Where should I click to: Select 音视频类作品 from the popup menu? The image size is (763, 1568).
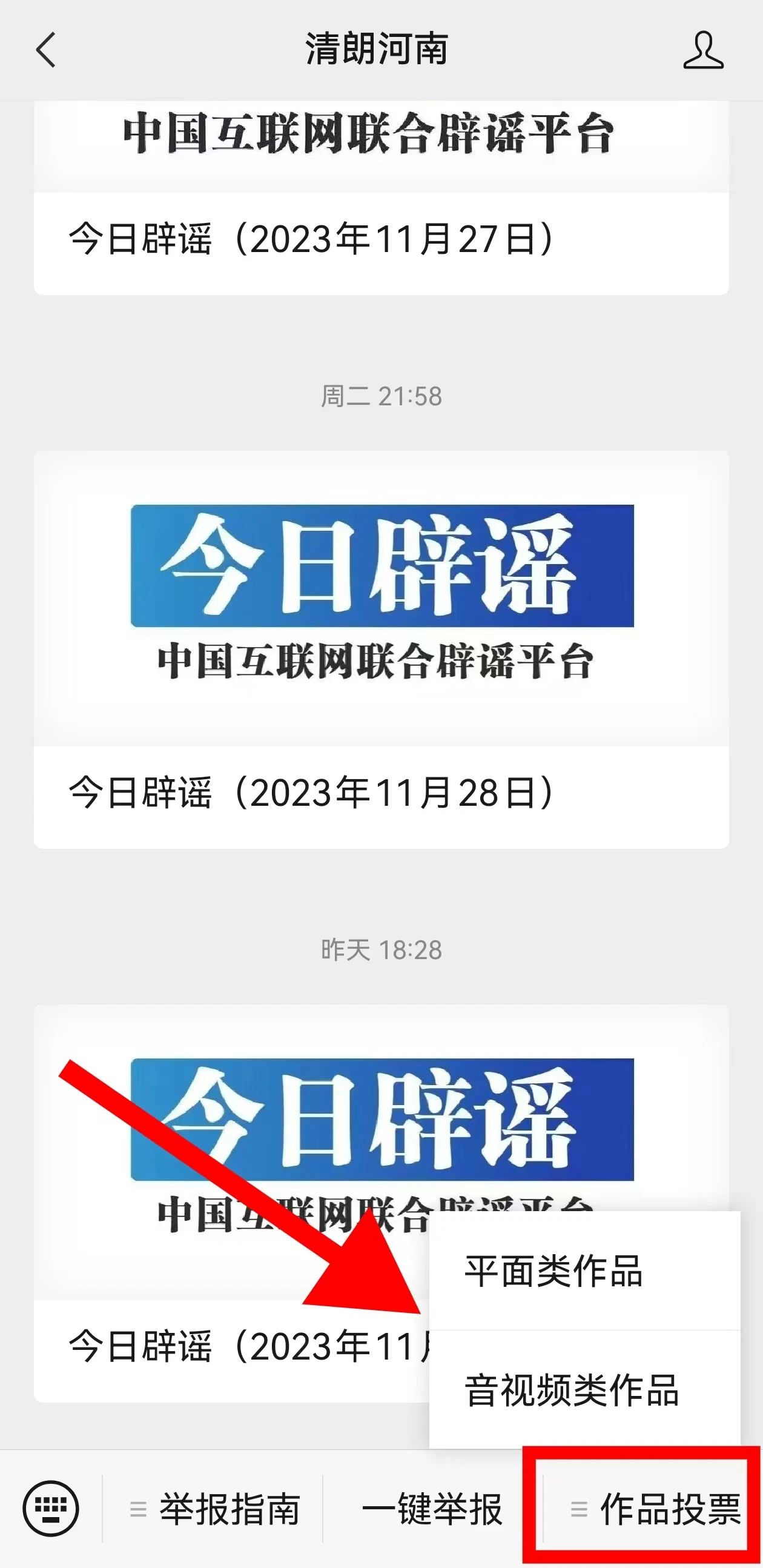click(x=572, y=1392)
